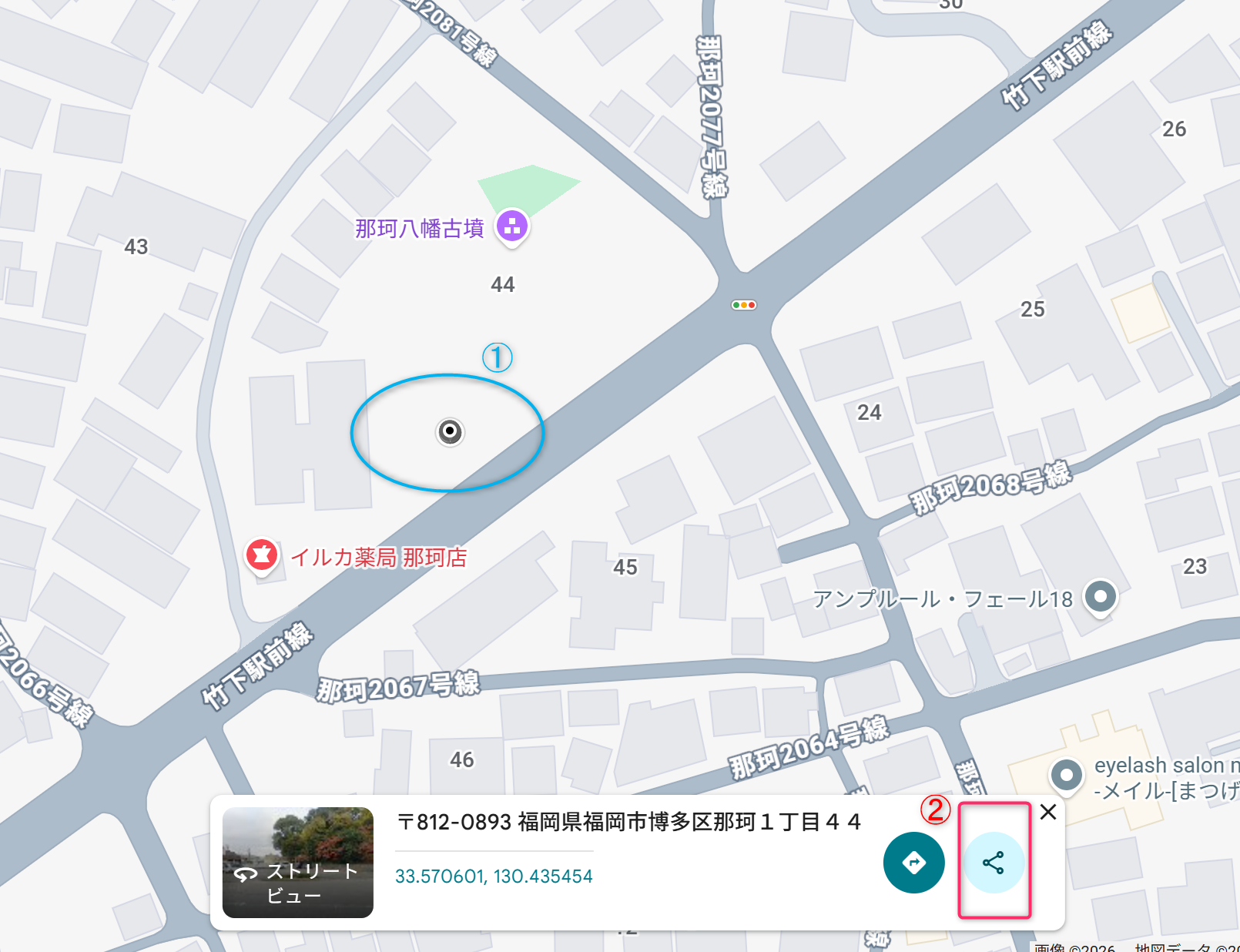
Task: Tap the dropped pin on the map
Action: 450,431
